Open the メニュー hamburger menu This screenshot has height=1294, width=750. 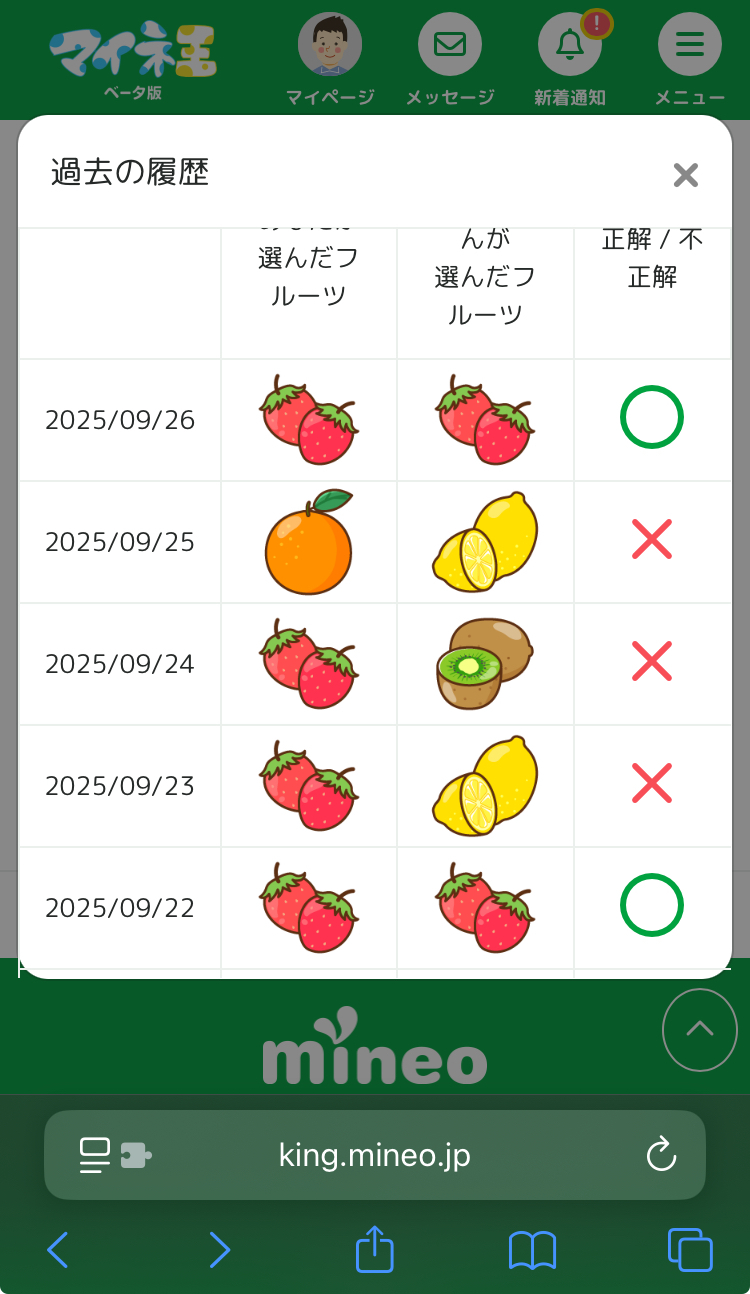(x=690, y=46)
